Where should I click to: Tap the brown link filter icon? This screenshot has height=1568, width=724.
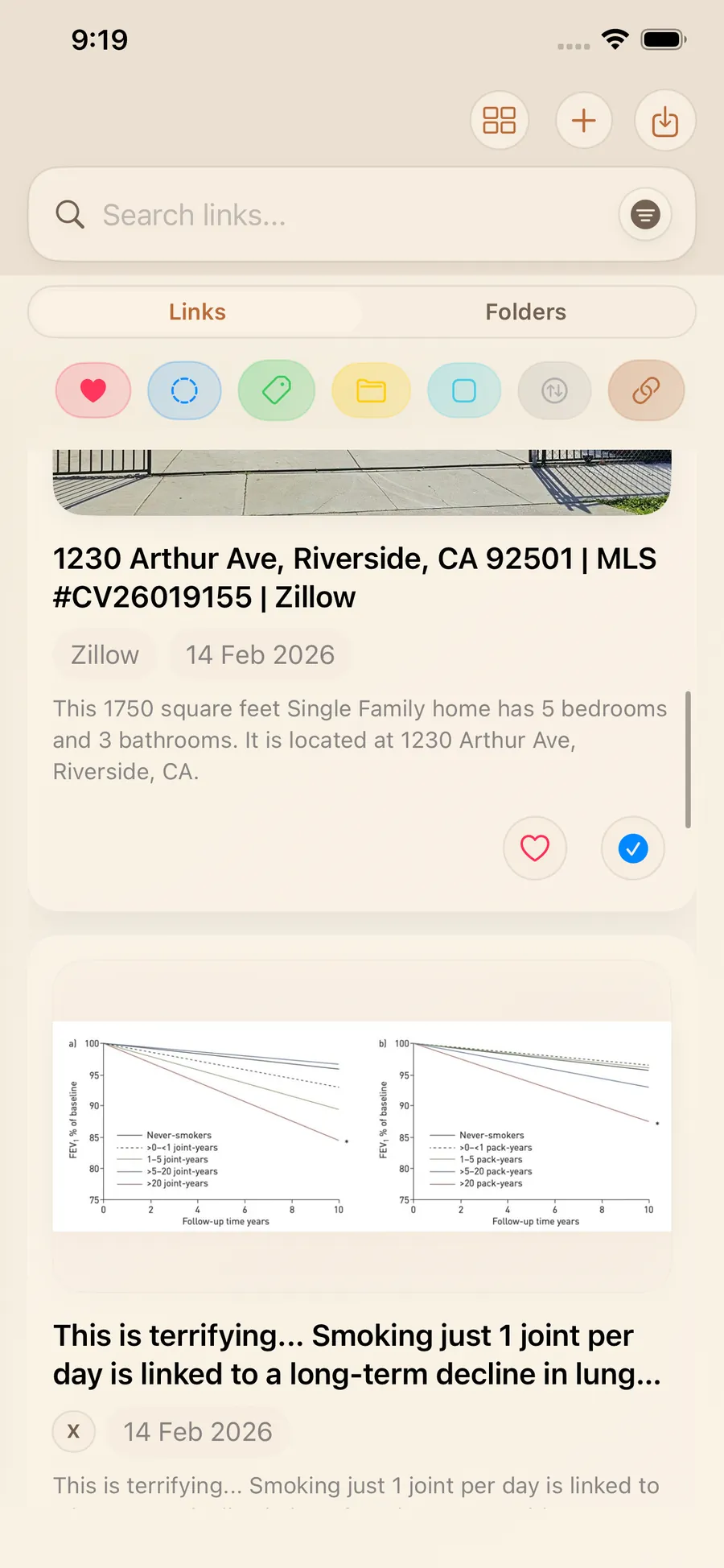[646, 390]
